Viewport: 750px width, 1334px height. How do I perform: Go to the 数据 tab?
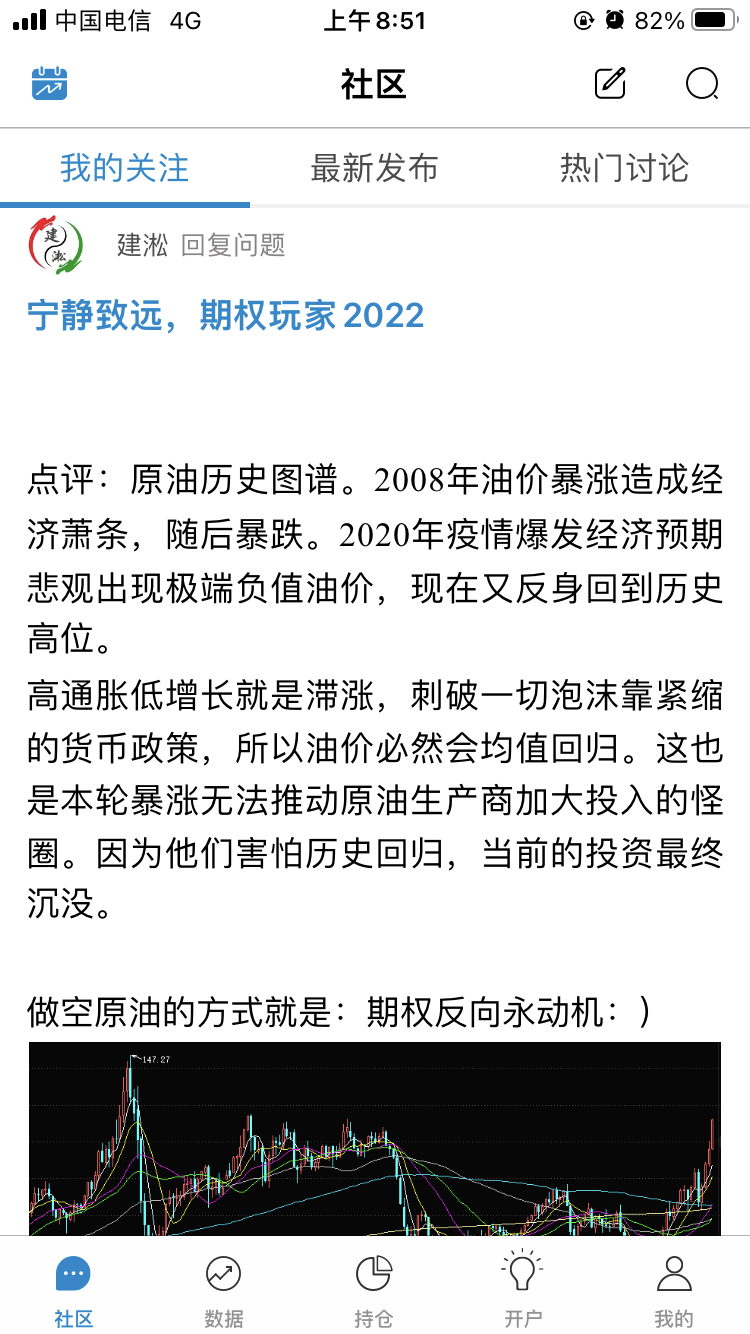pyautogui.click(x=224, y=1290)
